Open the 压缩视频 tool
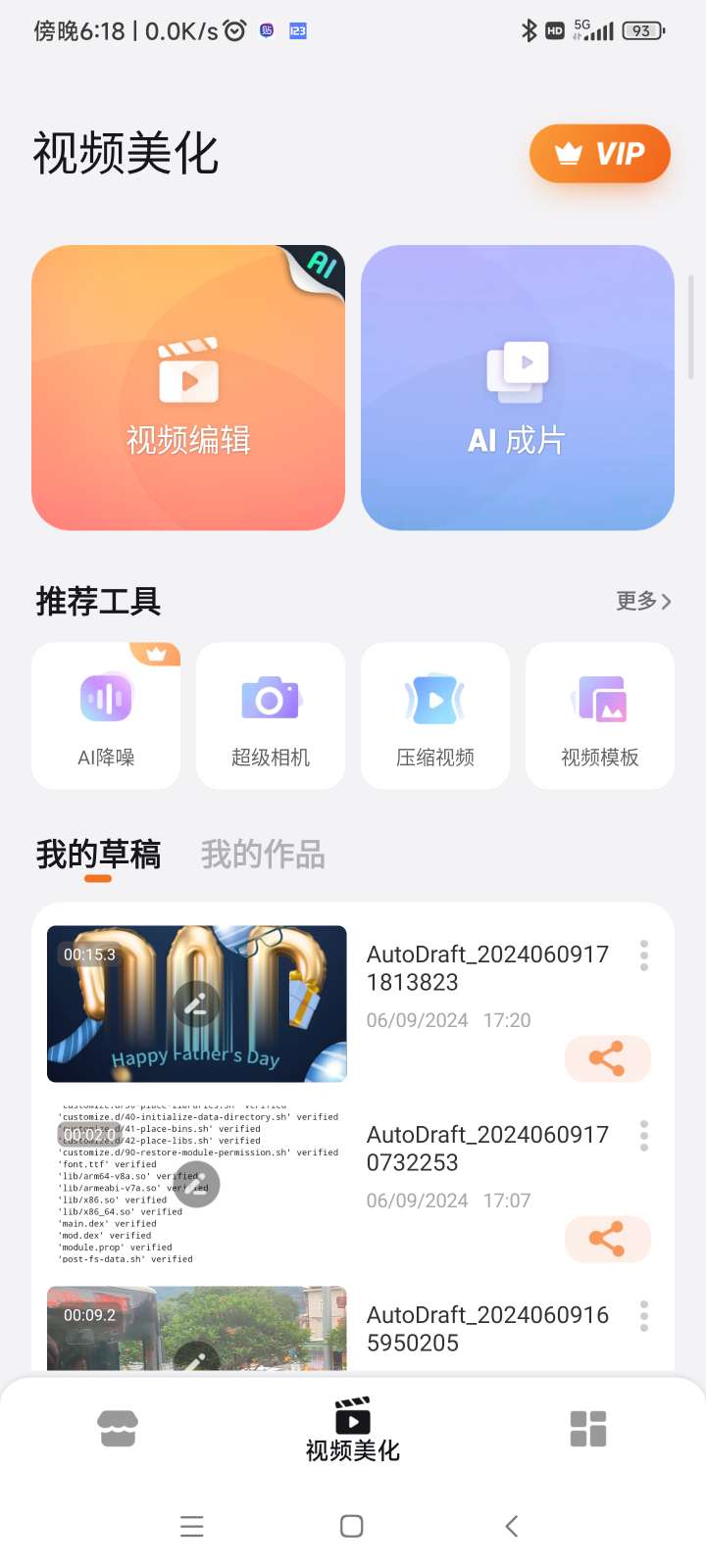This screenshot has height=1568, width=706. (x=435, y=716)
